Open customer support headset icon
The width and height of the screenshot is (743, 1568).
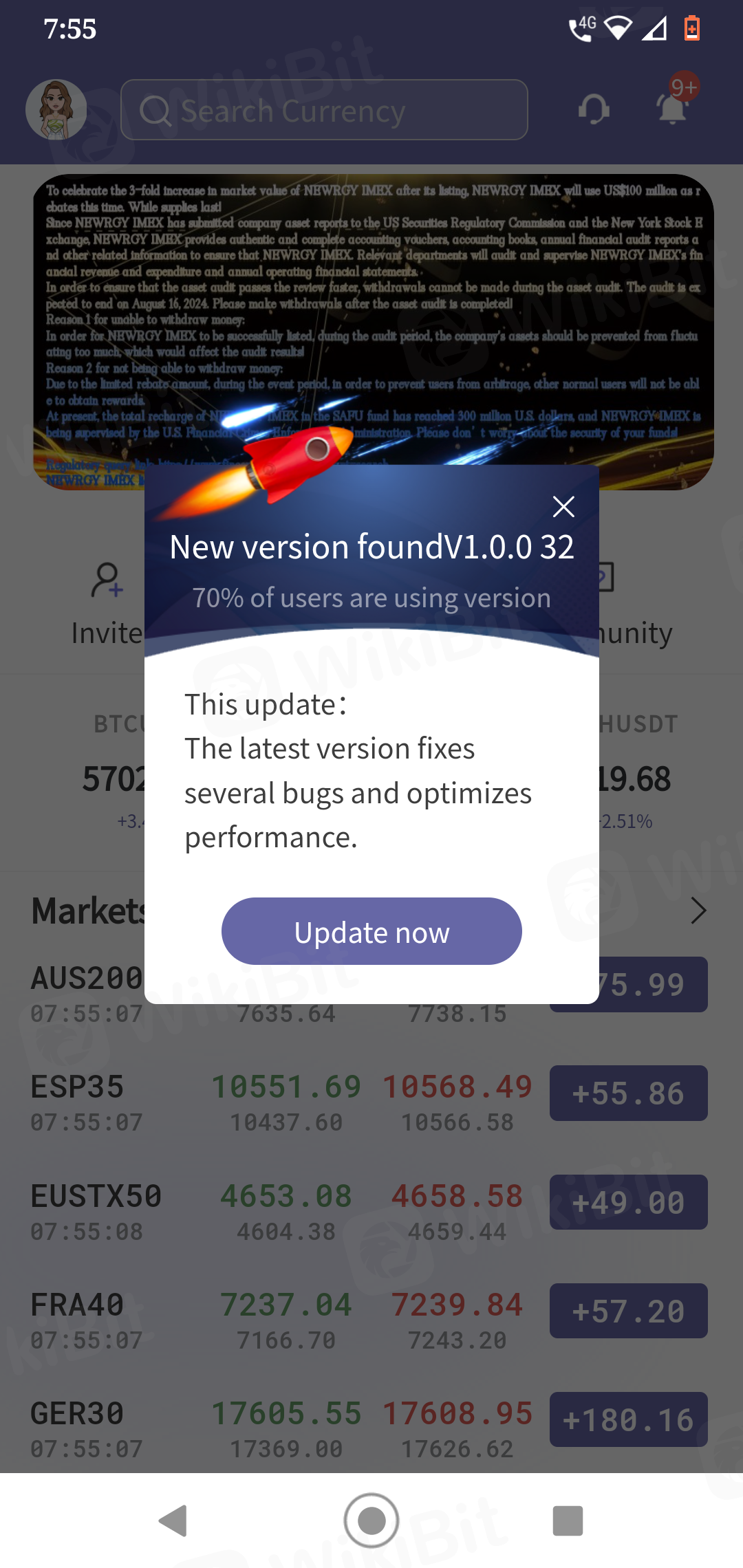coord(594,109)
